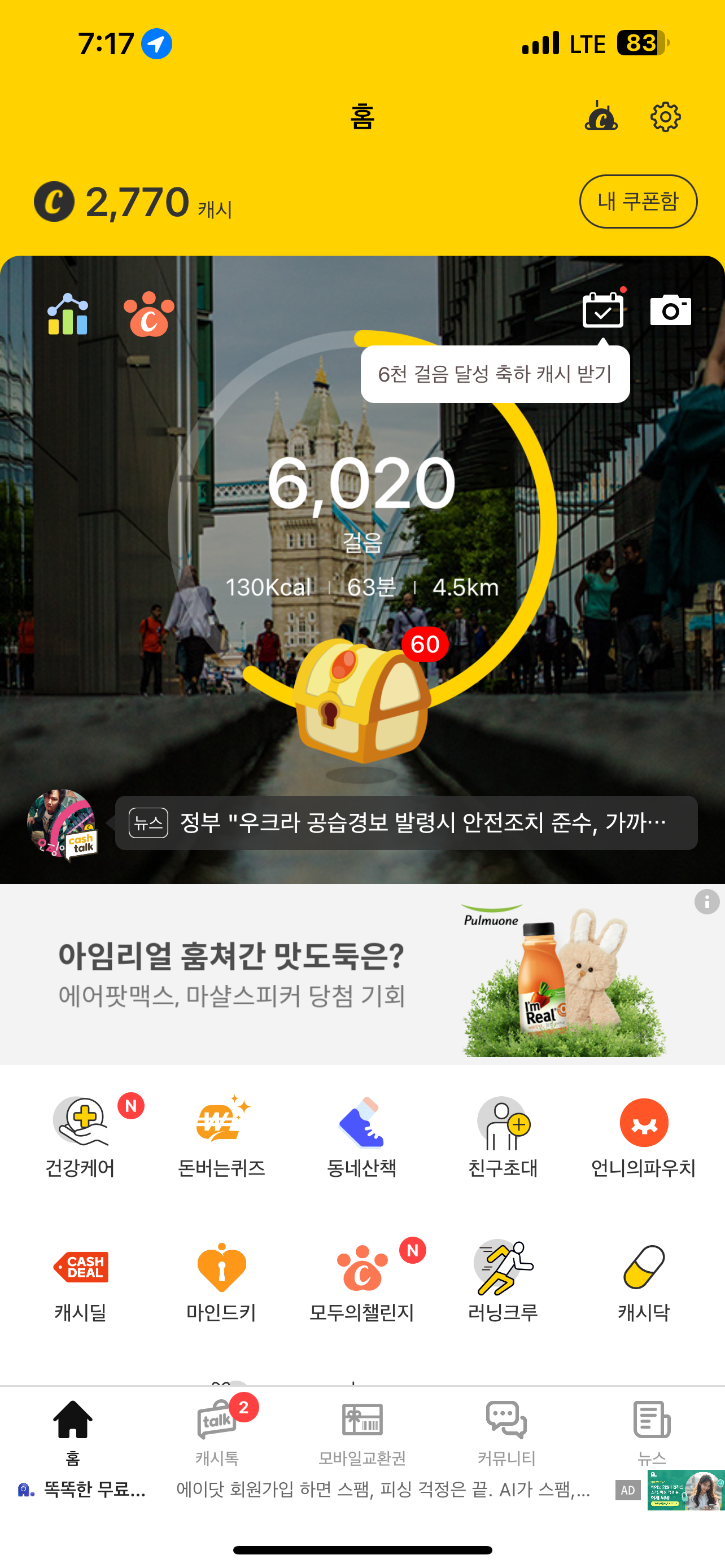Open the 뉴스 headline about 우크라 공습경보

(405, 823)
